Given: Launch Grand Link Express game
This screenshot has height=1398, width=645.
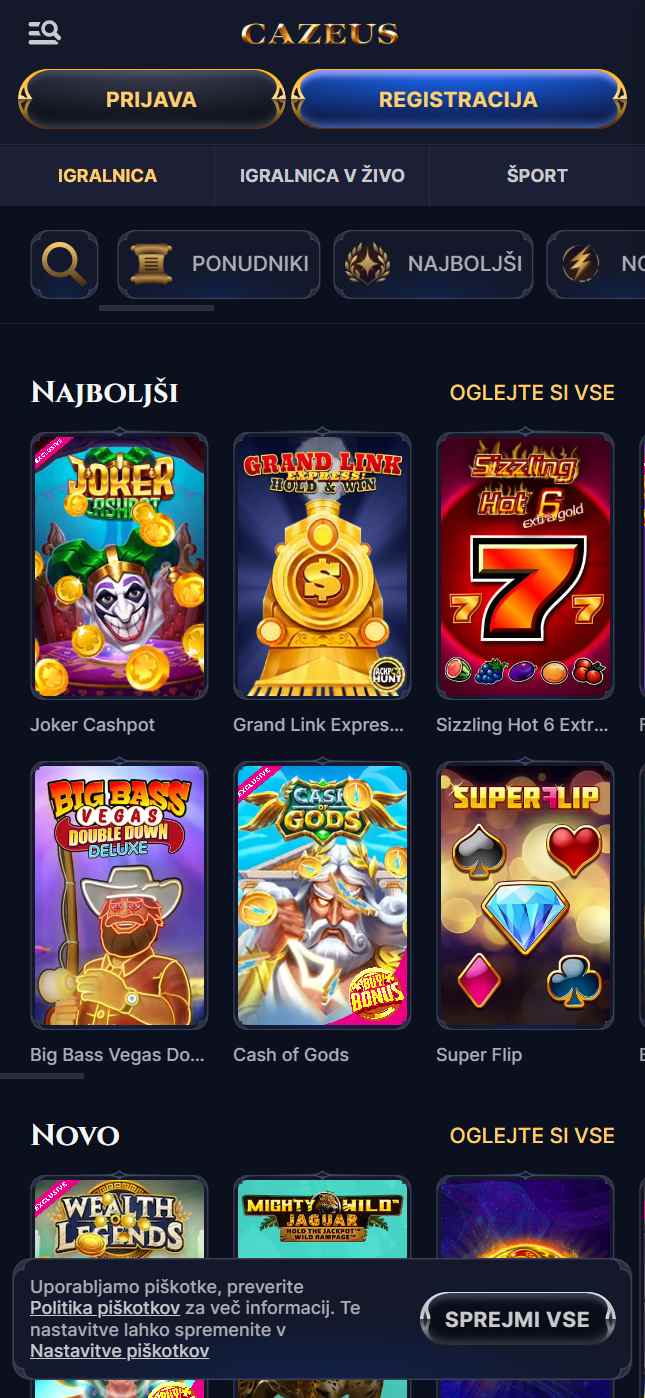Looking at the screenshot, I should pyautogui.click(x=322, y=566).
